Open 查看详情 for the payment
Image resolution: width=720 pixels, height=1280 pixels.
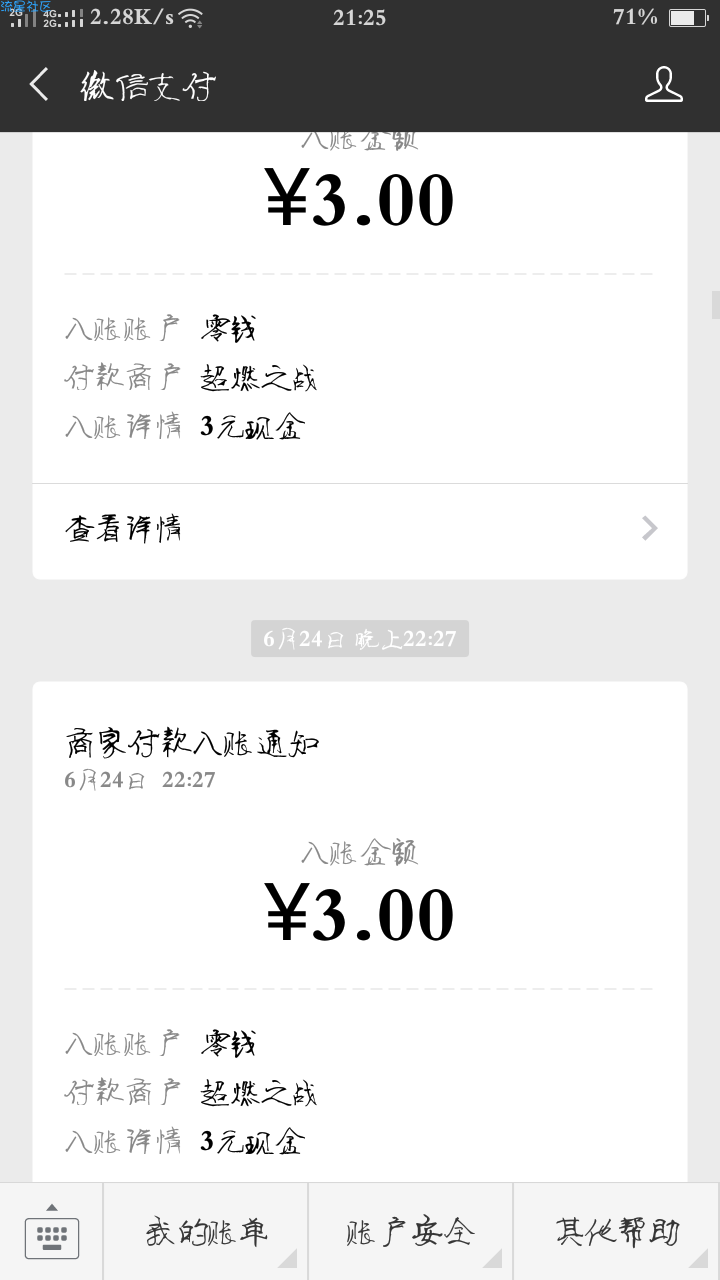click(360, 528)
